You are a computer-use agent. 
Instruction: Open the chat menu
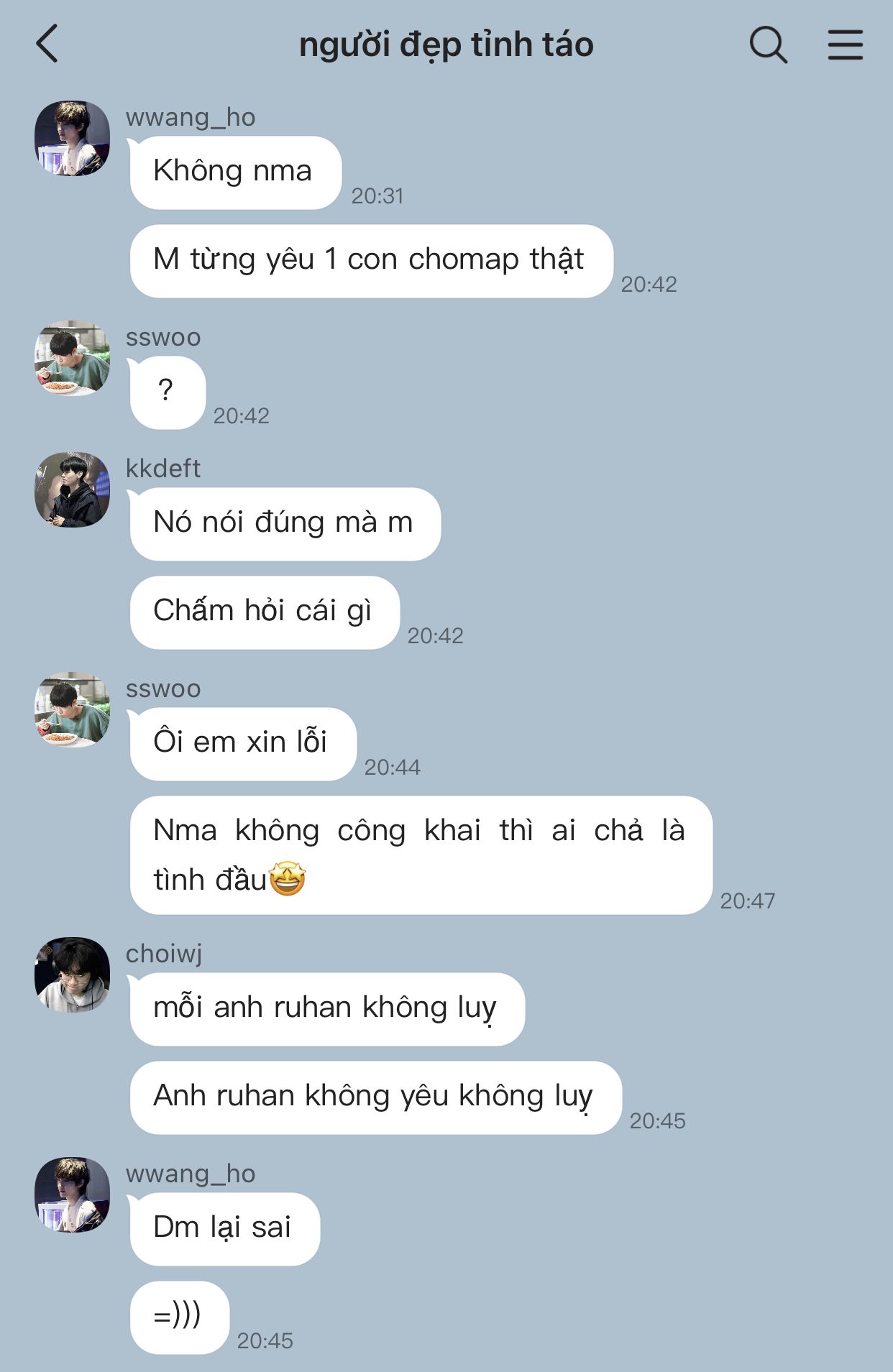(845, 45)
